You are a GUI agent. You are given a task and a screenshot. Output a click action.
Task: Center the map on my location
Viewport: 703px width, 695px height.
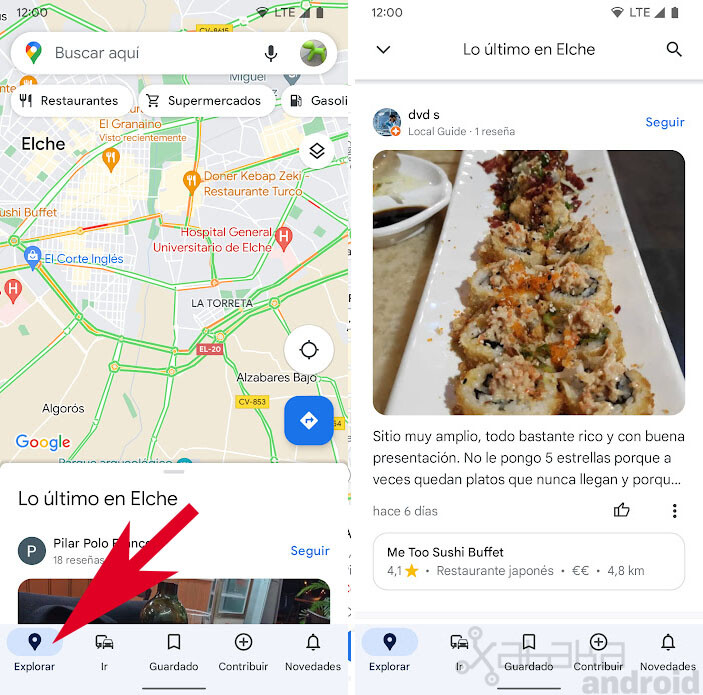(x=309, y=351)
